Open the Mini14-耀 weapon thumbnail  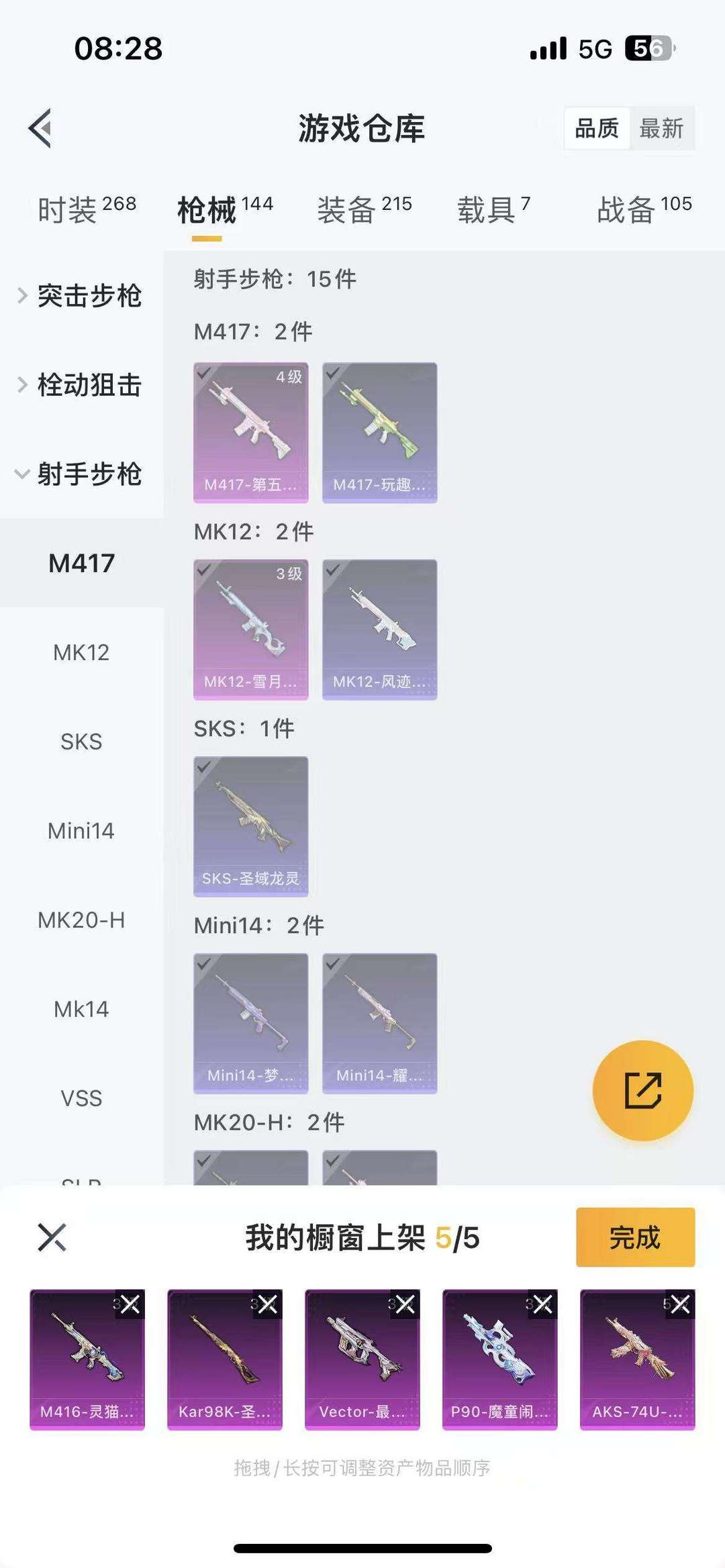(x=379, y=1020)
